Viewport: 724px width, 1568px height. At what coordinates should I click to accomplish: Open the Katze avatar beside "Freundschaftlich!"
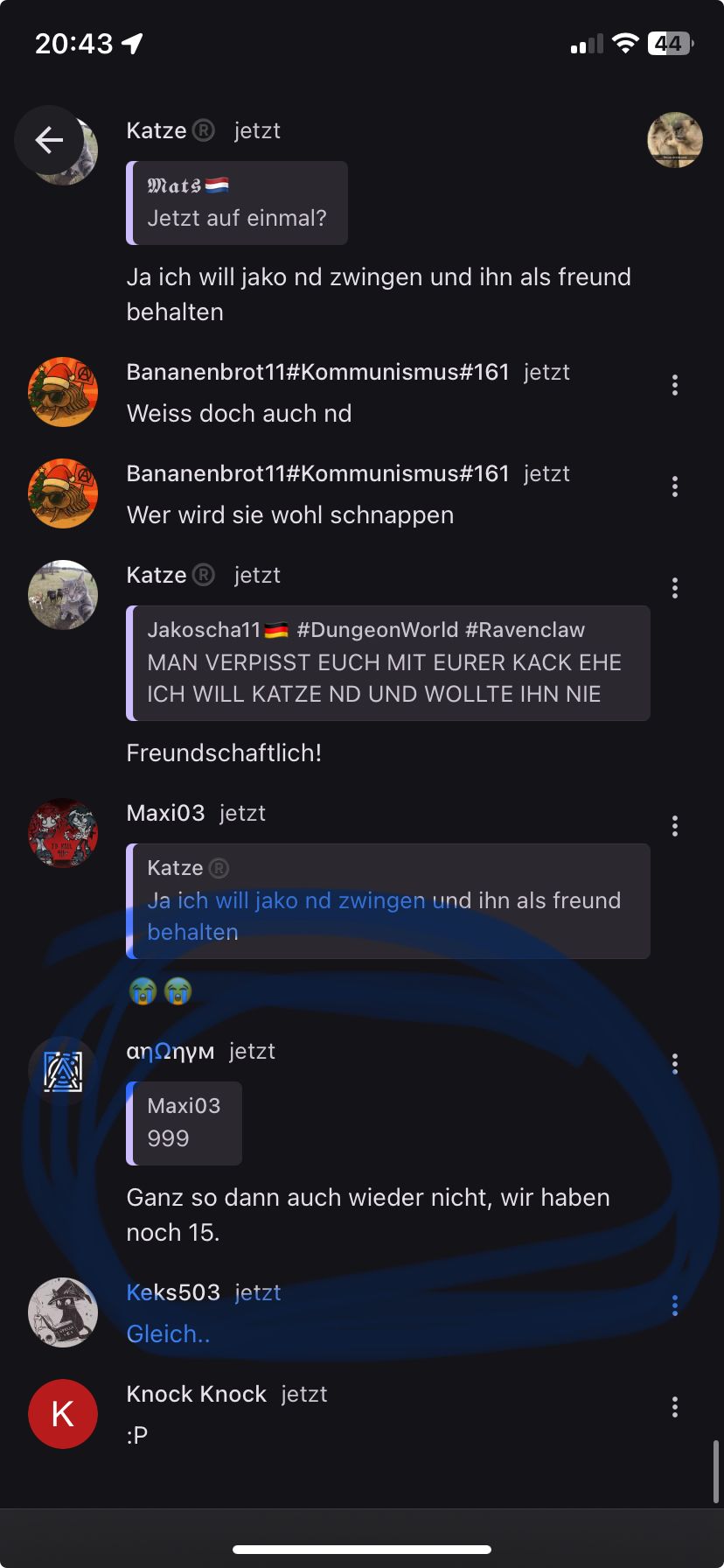pyautogui.click(x=63, y=595)
